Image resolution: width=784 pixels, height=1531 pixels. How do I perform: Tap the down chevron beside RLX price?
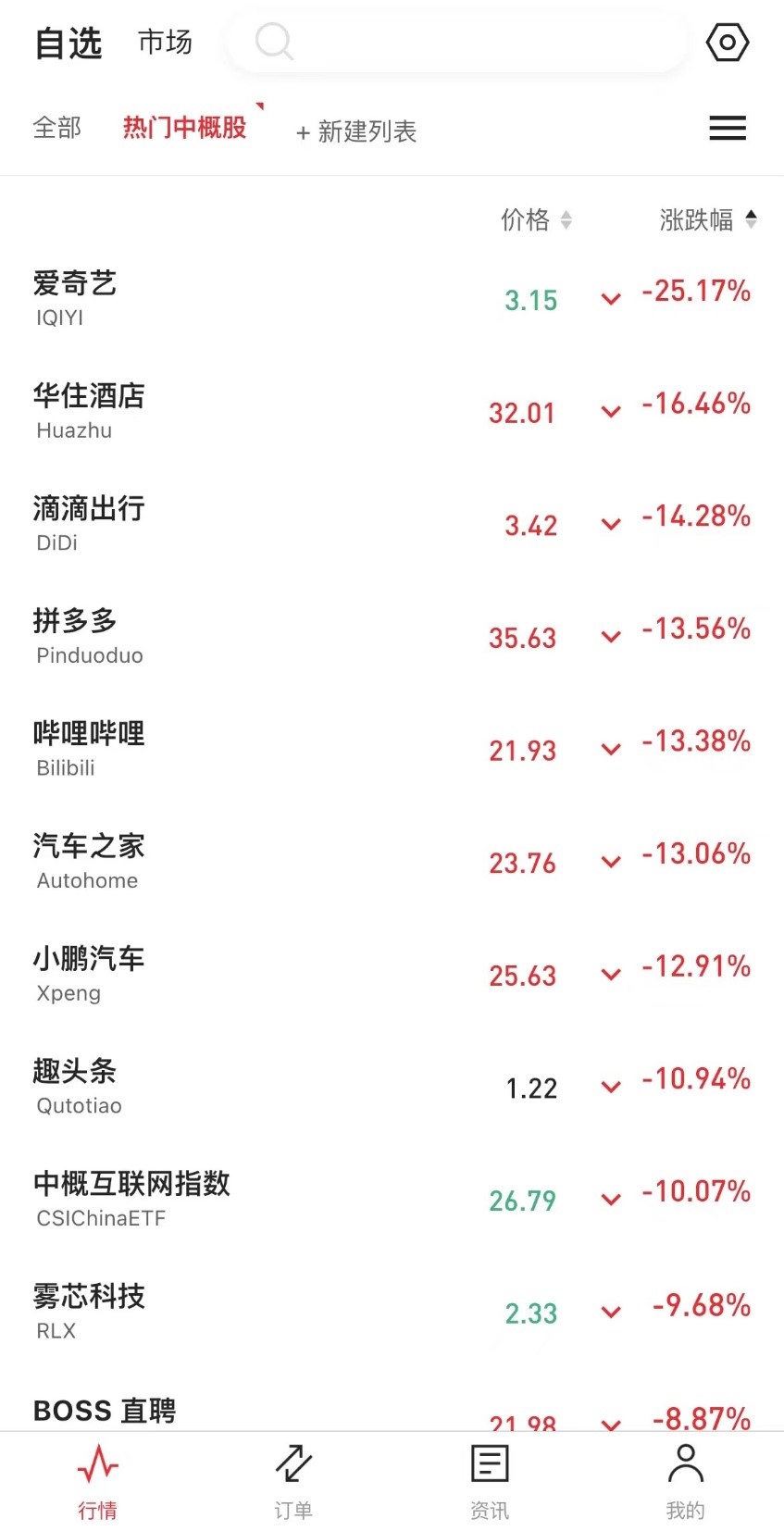point(609,1313)
